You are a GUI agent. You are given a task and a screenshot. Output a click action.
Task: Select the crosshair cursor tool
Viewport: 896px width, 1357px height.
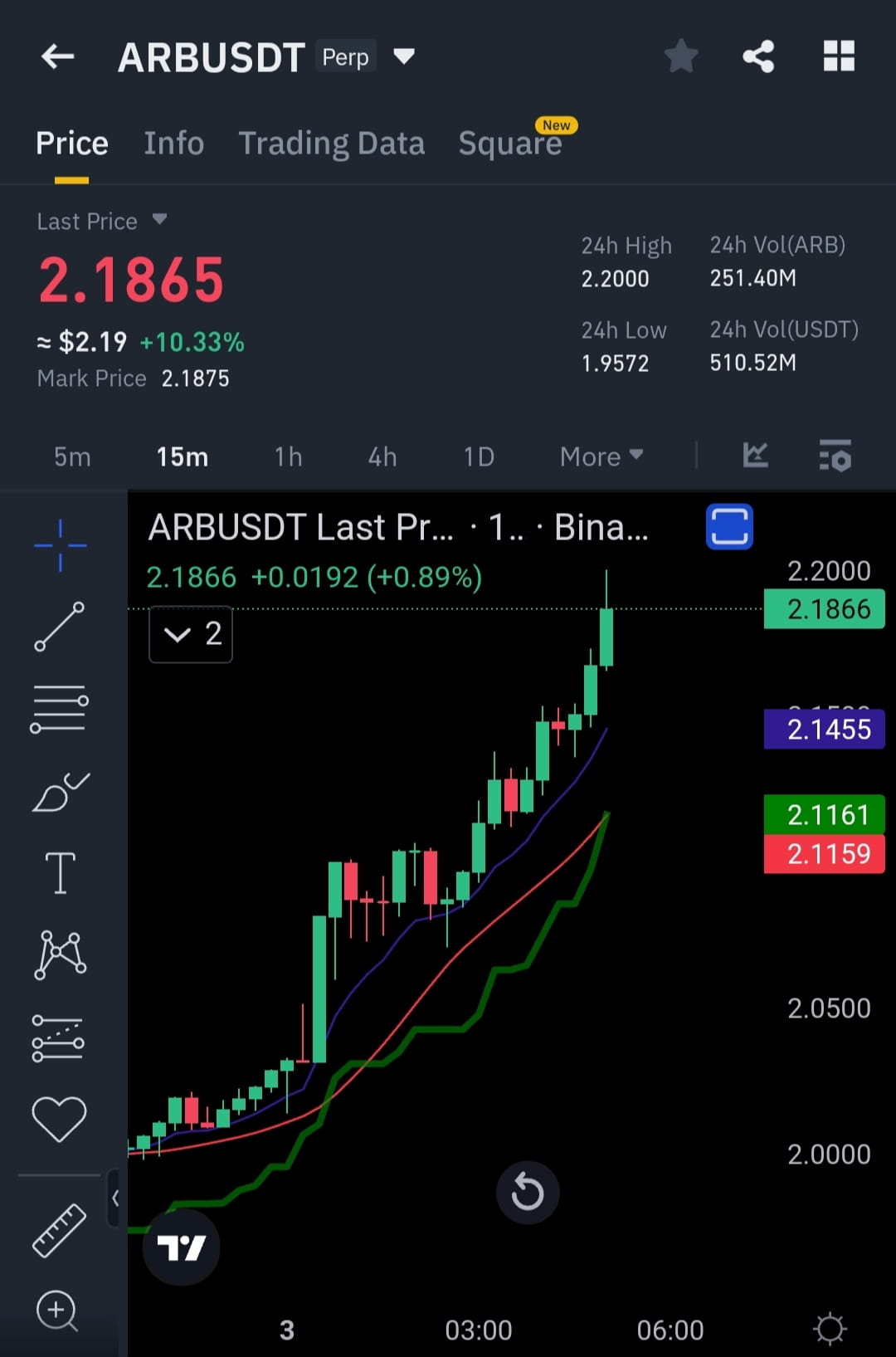click(x=60, y=544)
